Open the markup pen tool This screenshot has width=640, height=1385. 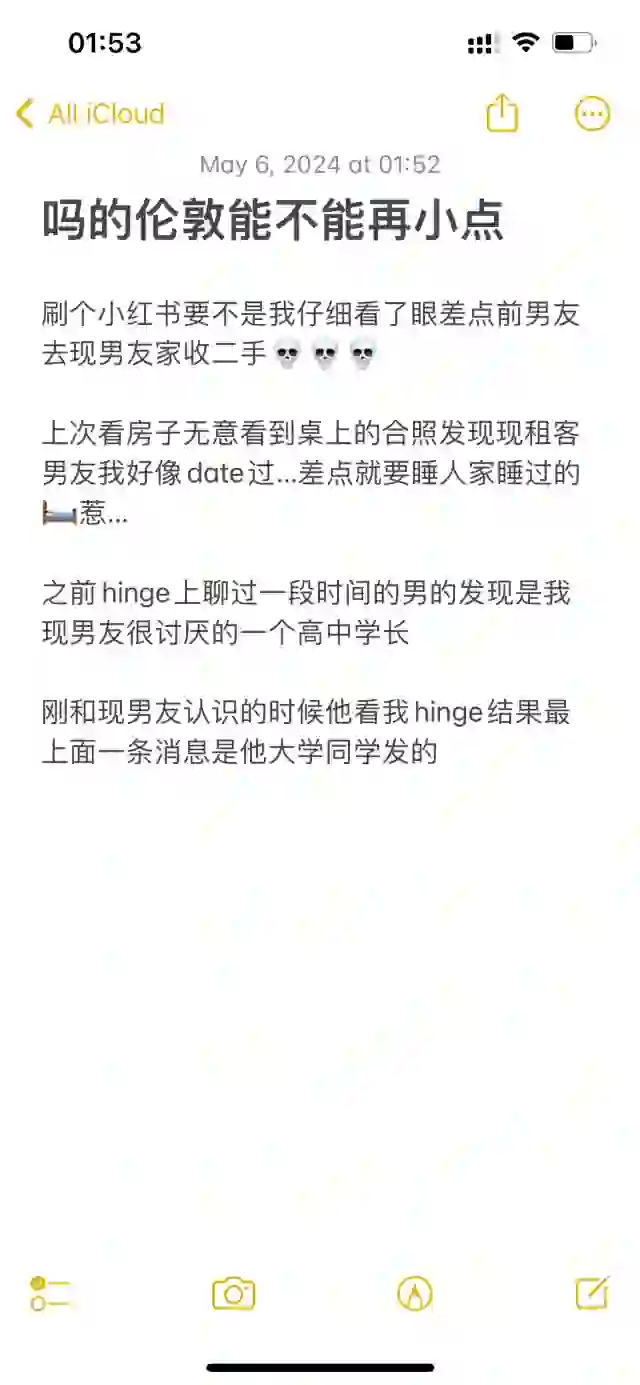tap(415, 1294)
